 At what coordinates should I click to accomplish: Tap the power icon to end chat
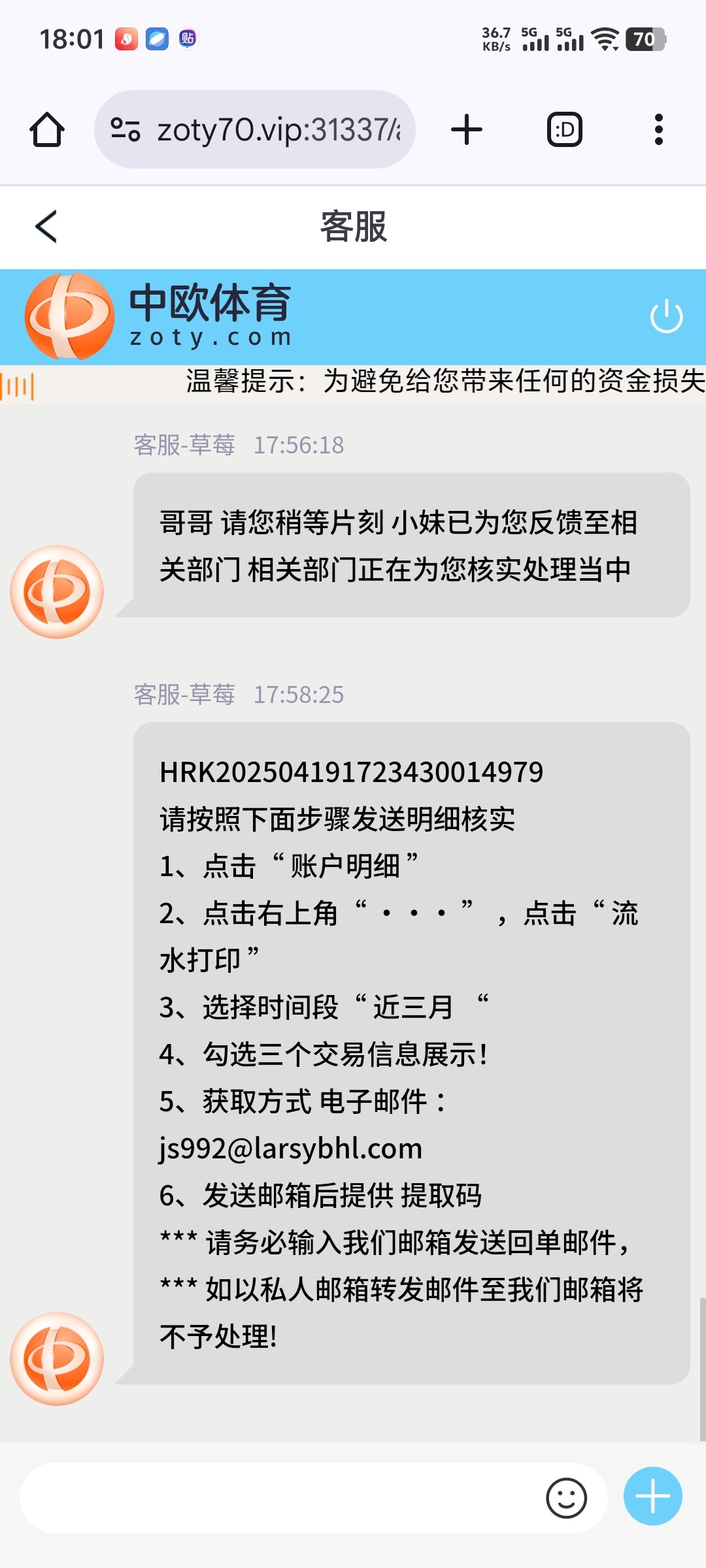pos(666,316)
